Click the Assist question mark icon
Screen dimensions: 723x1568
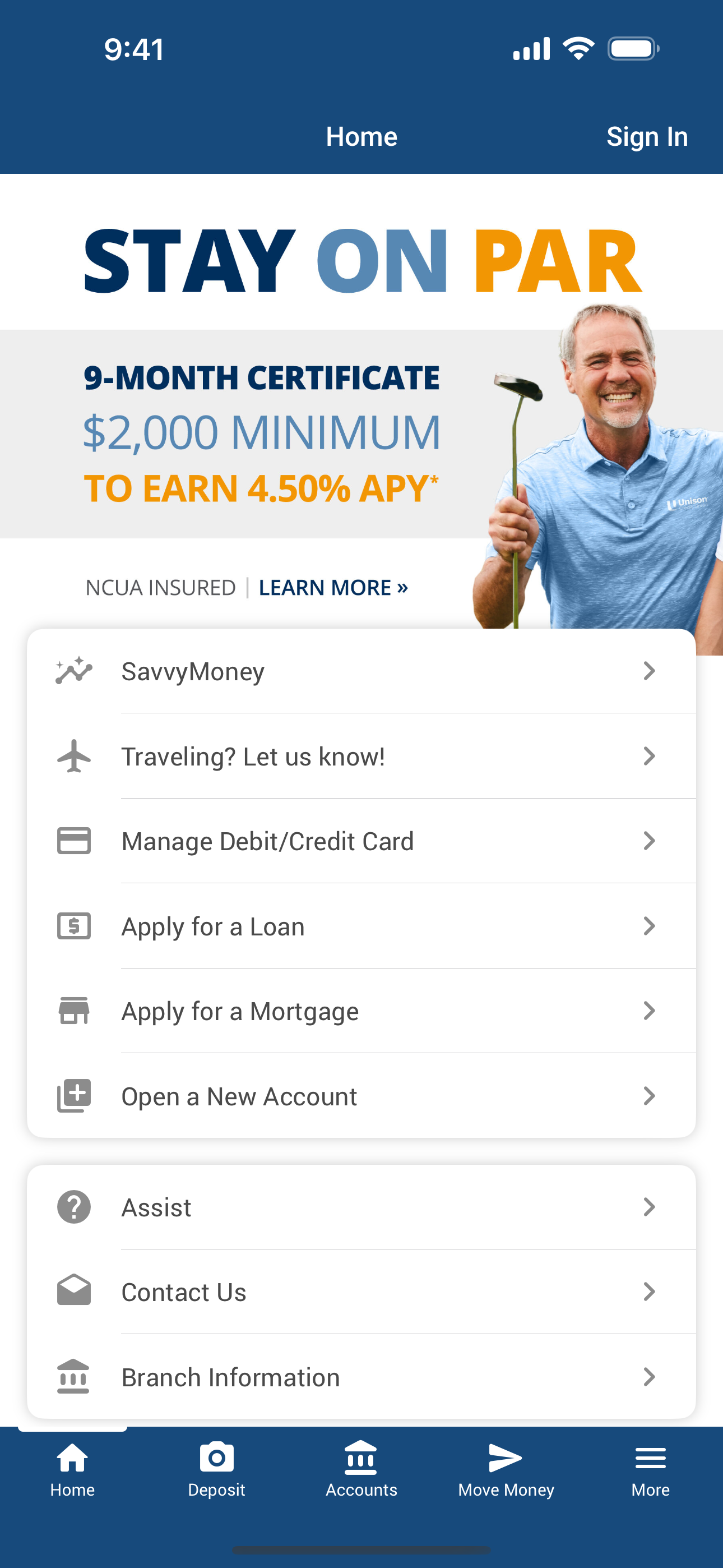point(73,1207)
